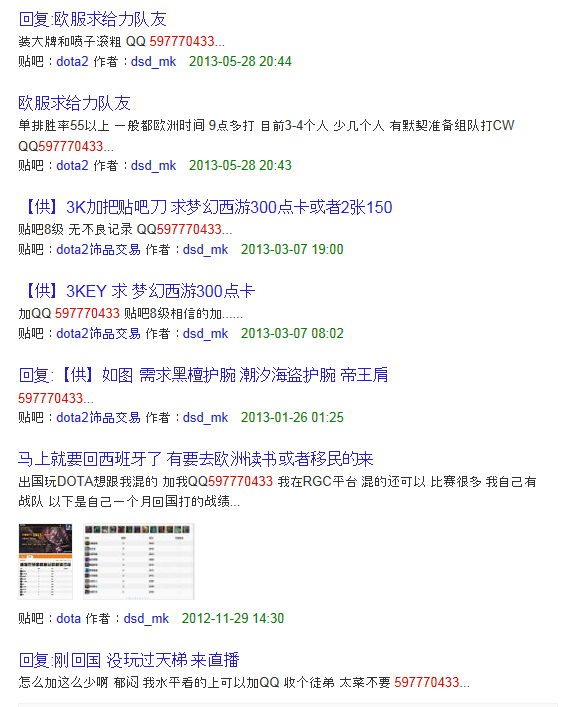Viewport: 561px width, 707px height.
Task: Visit dota2 forum under "回复:欧服求给力队友"
Action: coord(72,61)
